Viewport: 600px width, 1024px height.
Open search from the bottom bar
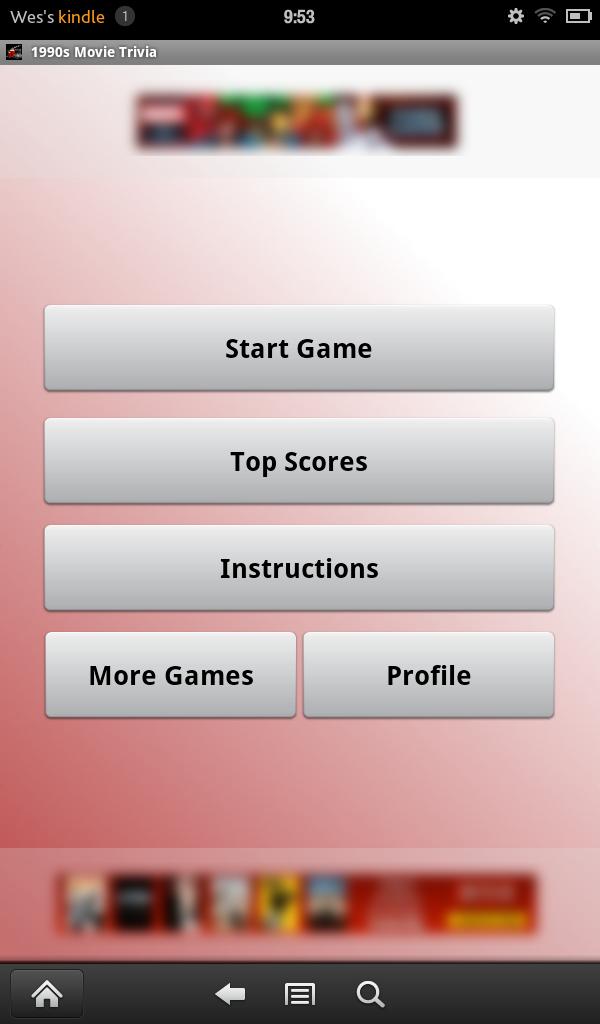pyautogui.click(x=370, y=994)
